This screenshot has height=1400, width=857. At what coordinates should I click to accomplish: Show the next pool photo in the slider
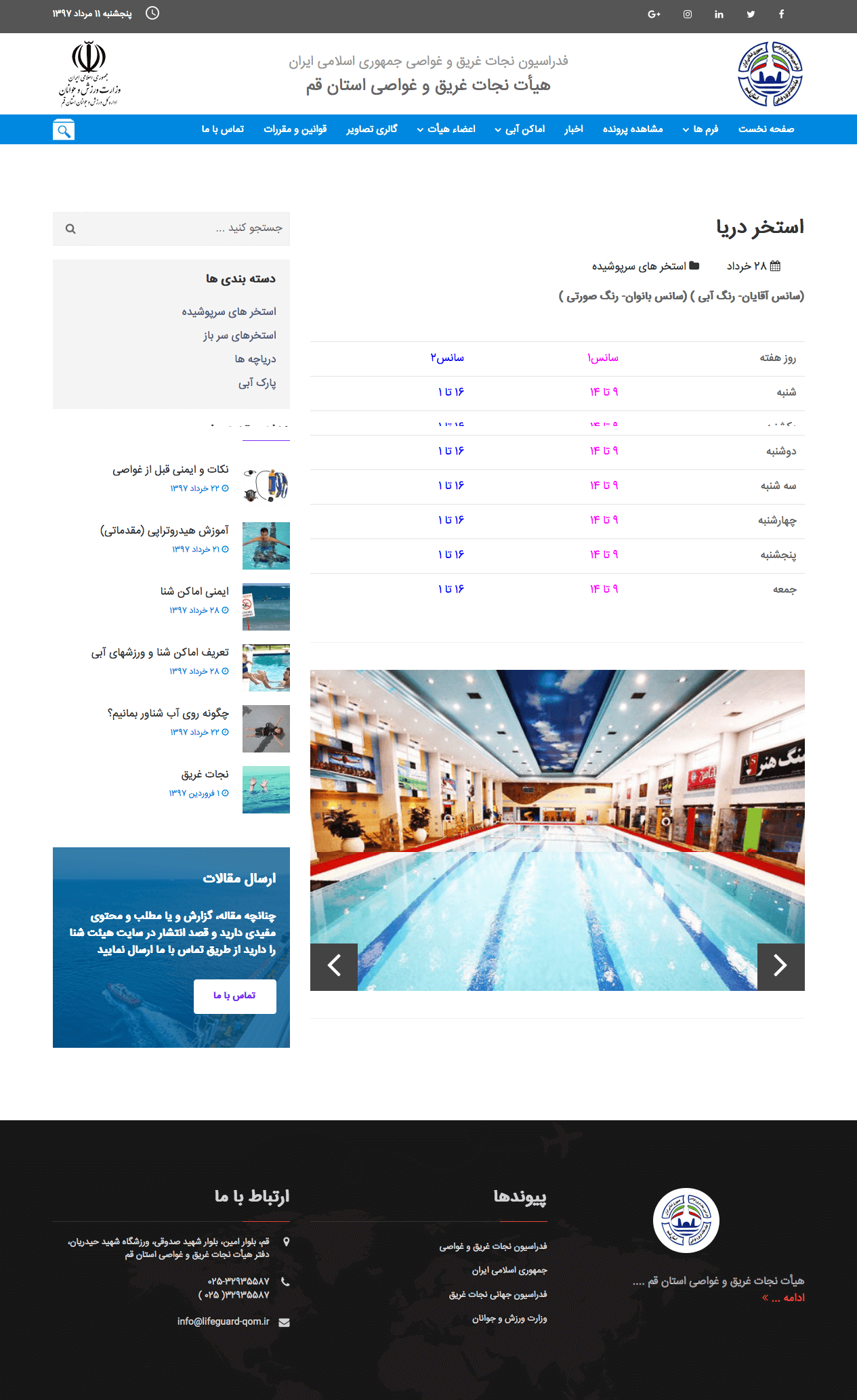780,966
